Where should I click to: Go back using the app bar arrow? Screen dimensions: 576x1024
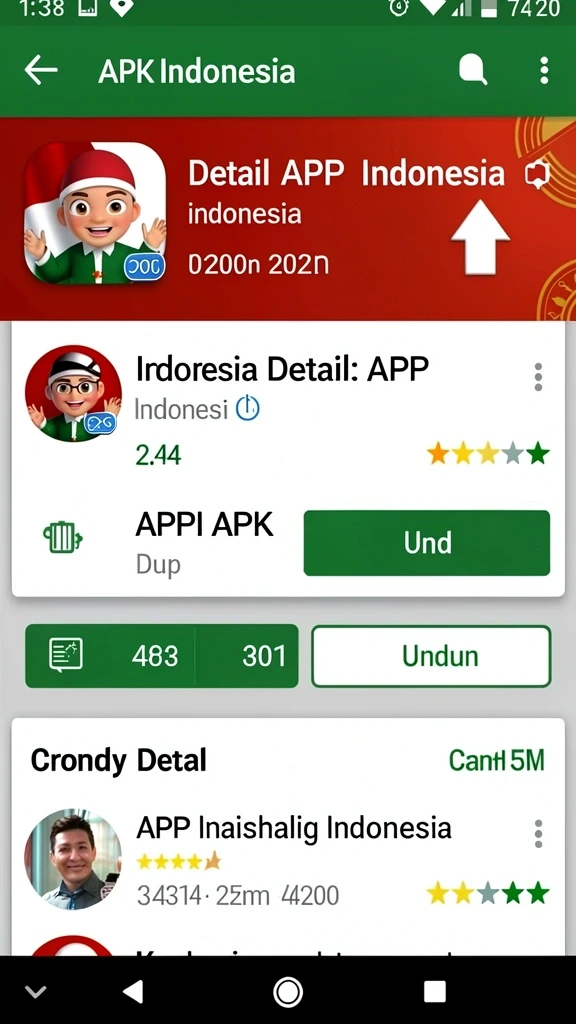pos(40,71)
